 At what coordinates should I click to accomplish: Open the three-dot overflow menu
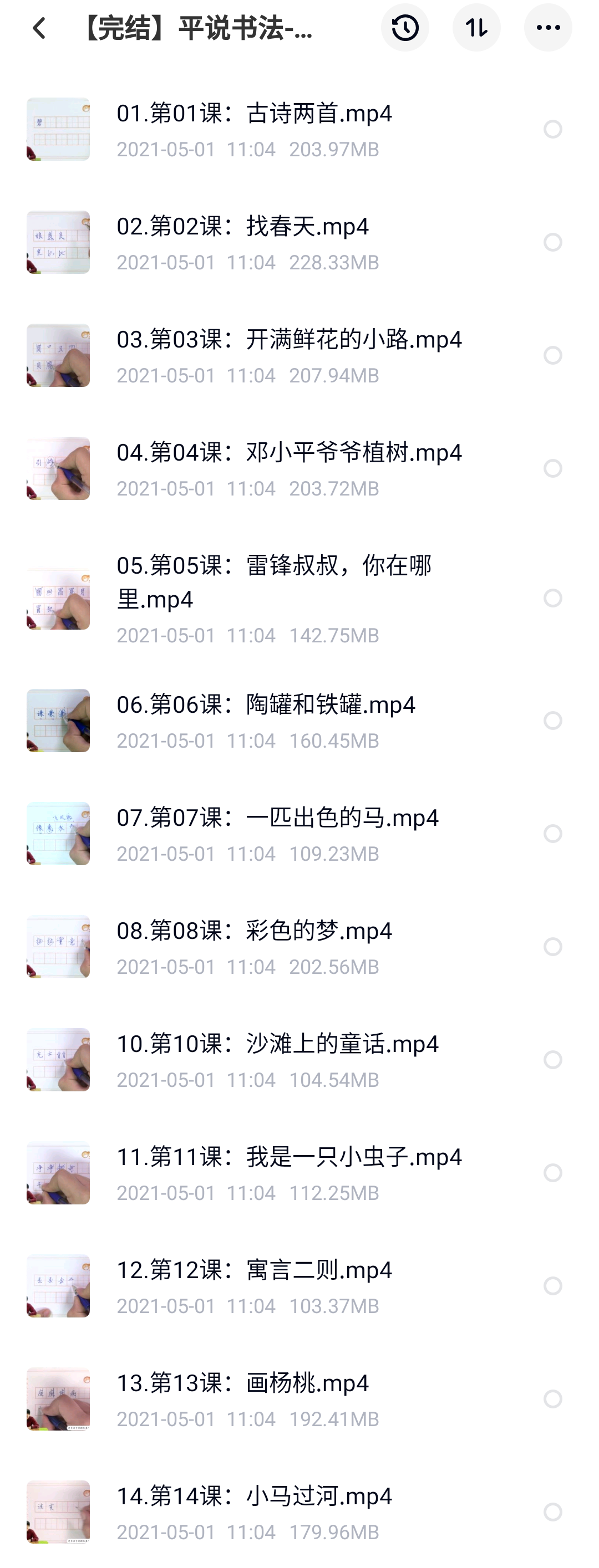(x=548, y=28)
